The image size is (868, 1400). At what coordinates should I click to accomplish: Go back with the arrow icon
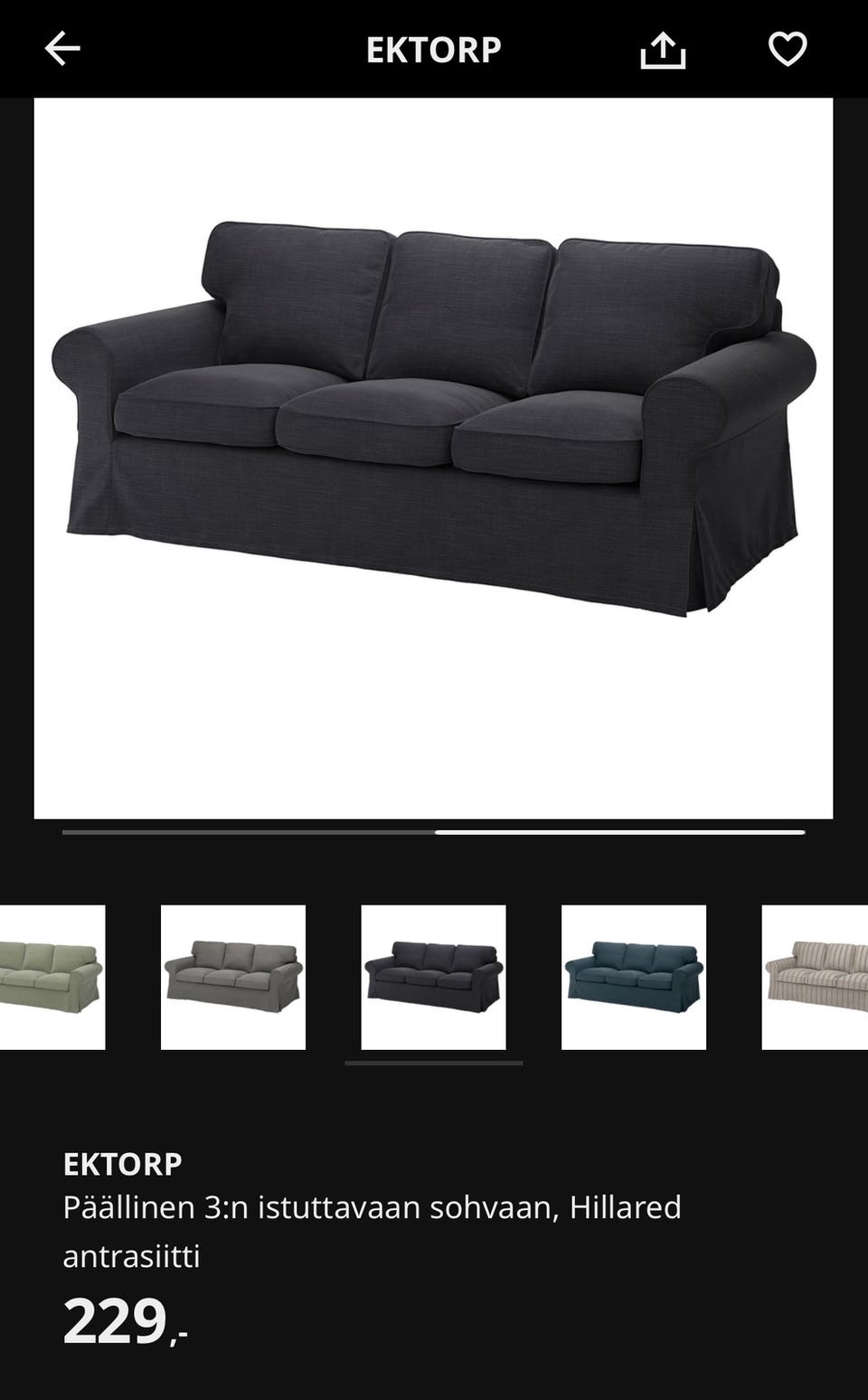pyautogui.click(x=62, y=49)
